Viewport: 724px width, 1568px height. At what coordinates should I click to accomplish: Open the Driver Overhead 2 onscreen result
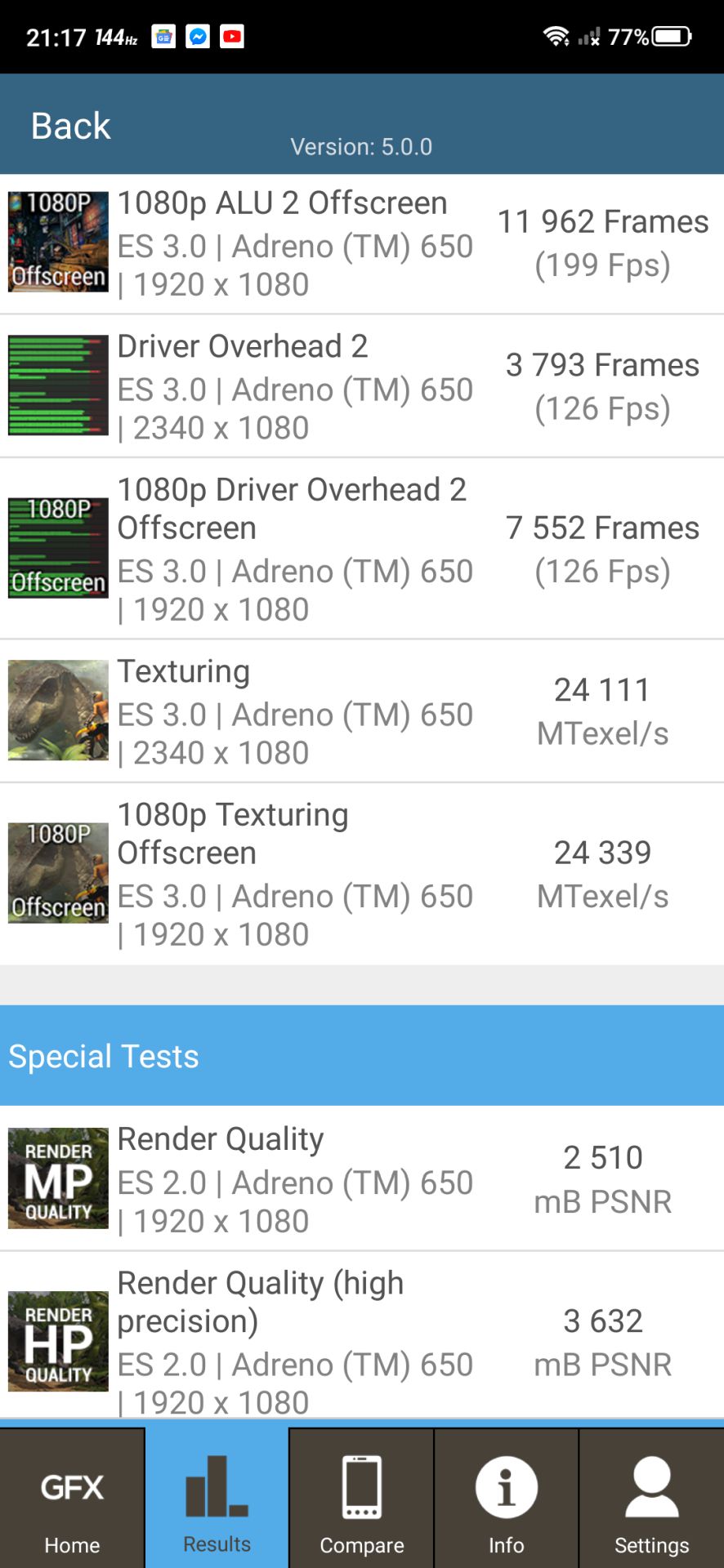362,386
